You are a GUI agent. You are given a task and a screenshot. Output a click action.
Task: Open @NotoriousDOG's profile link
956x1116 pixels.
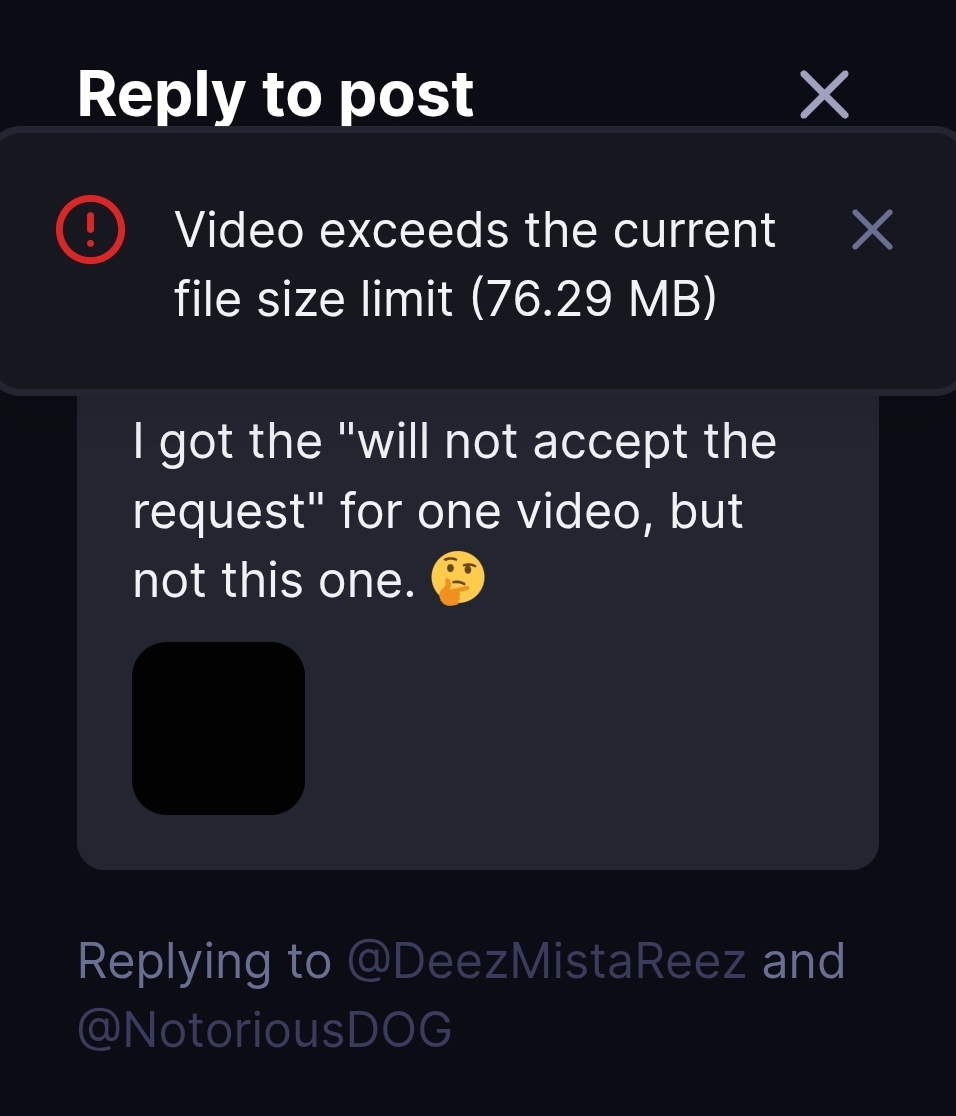pyautogui.click(x=264, y=1029)
